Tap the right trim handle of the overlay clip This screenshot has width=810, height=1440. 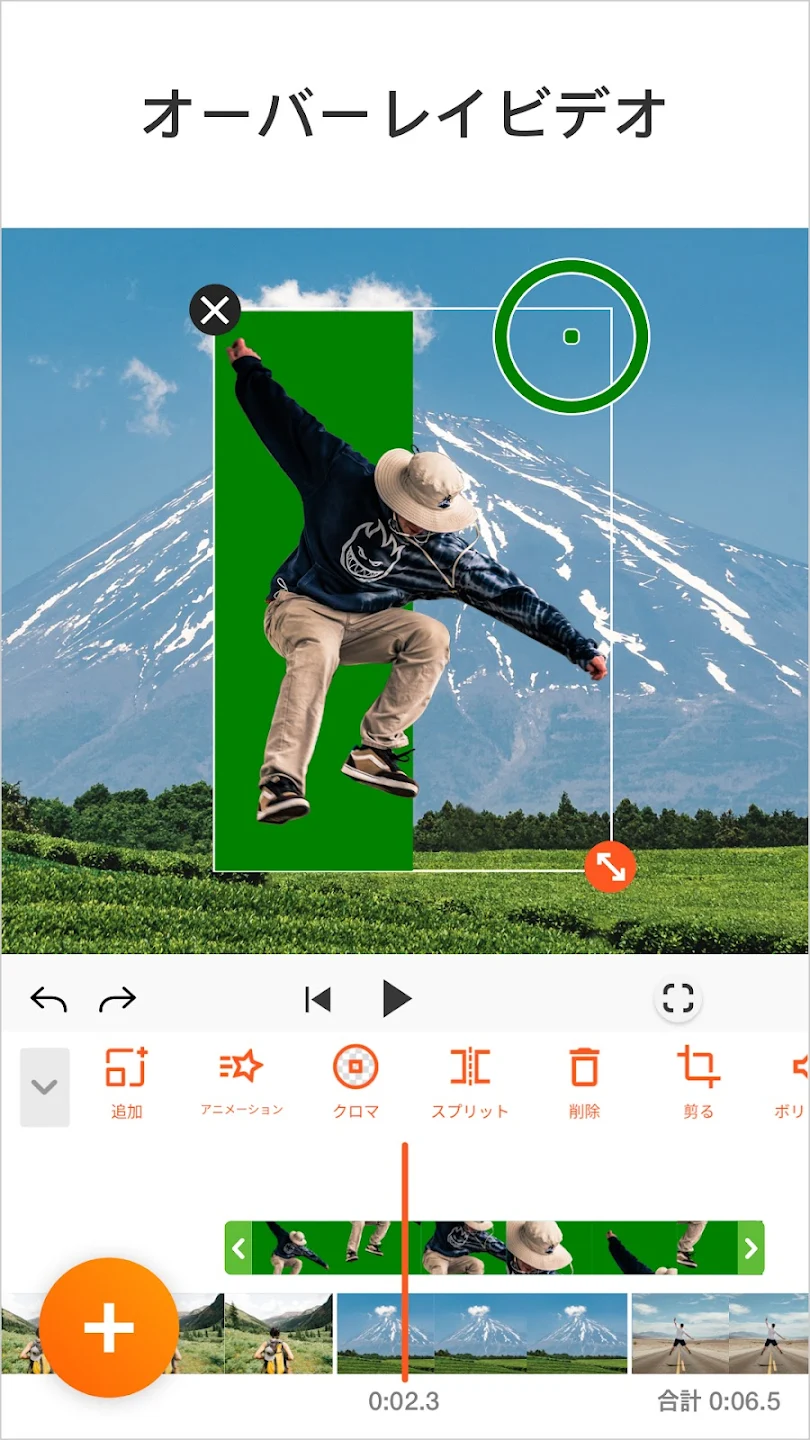751,1247
